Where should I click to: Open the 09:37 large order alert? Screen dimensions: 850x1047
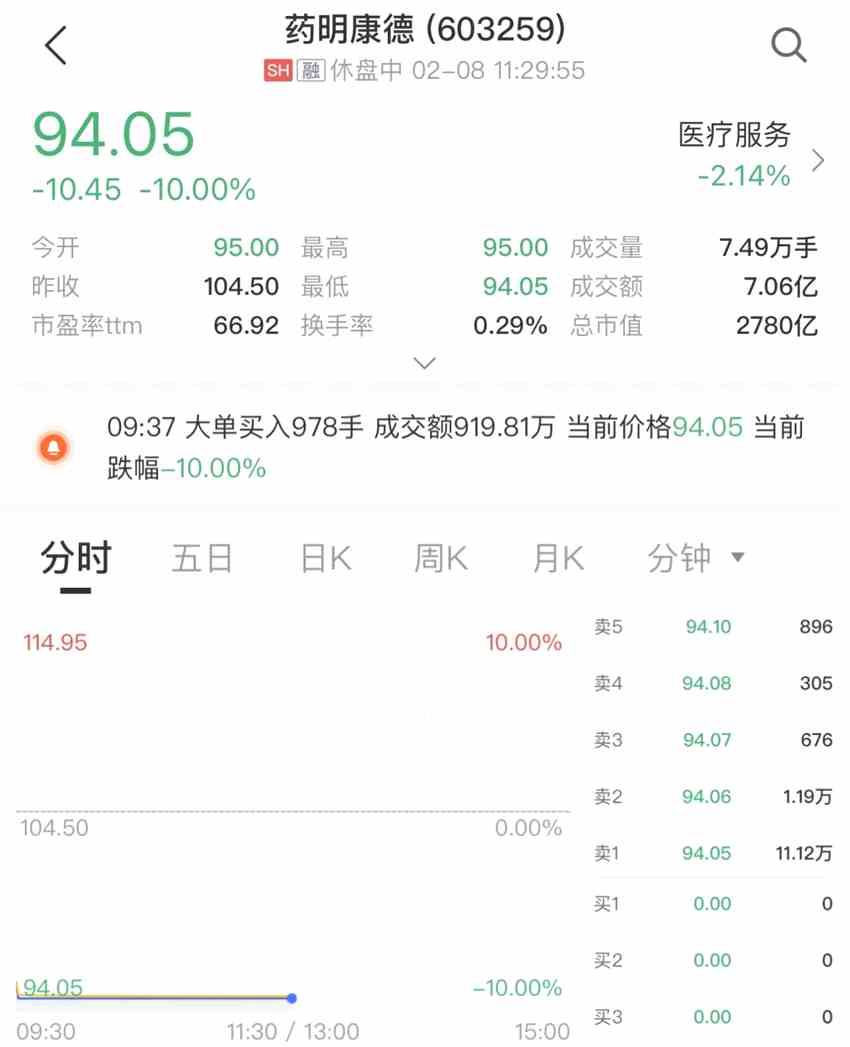click(x=455, y=447)
